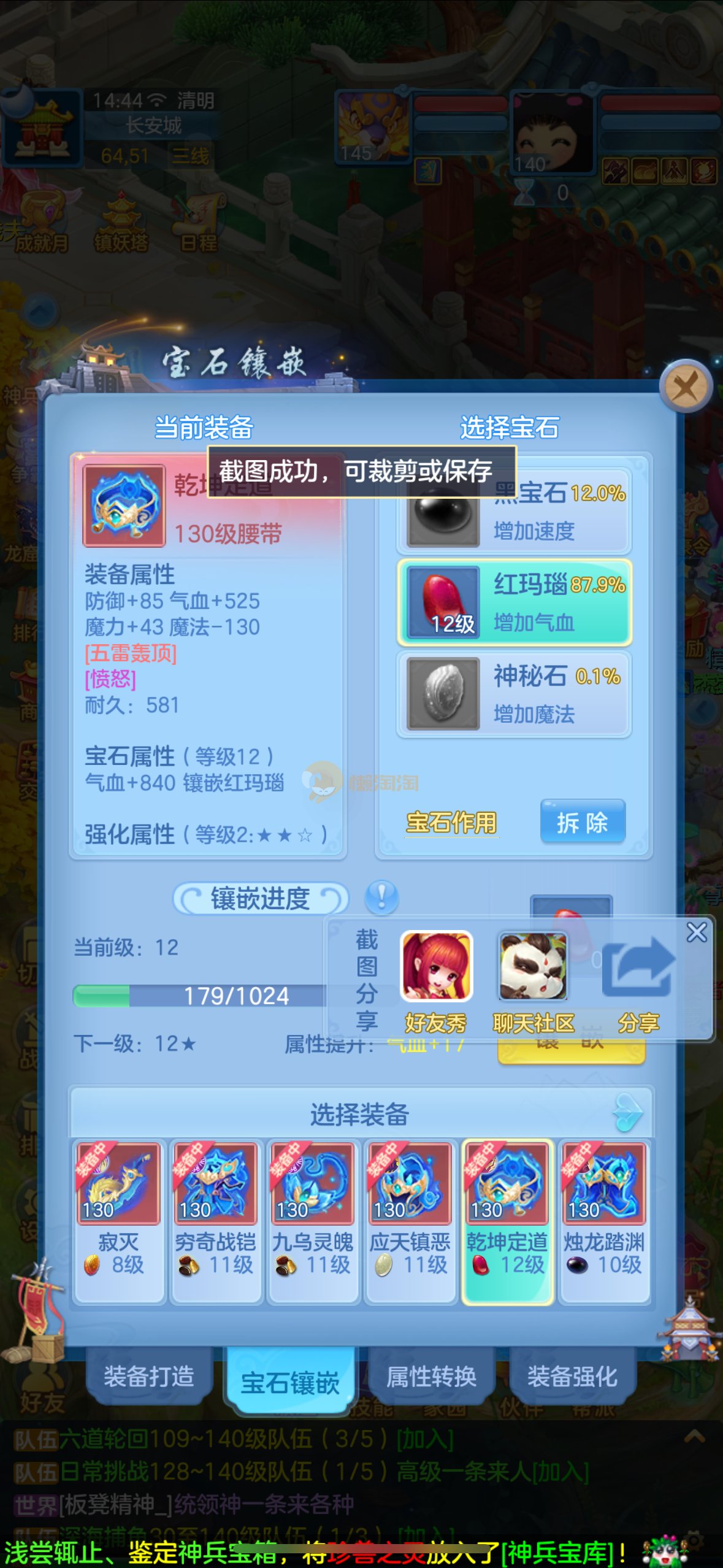Tap the 拆除 button
This screenshot has width=723, height=1568.
click(x=582, y=822)
